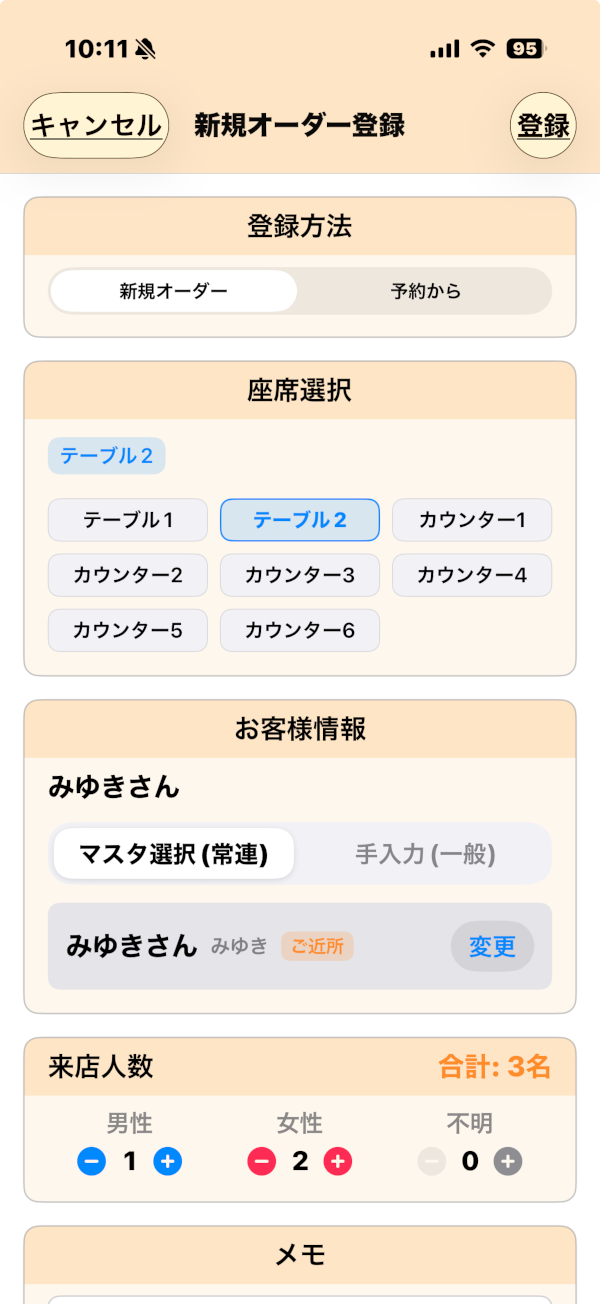
Task: Increase the 男性 count
Action: tap(168, 1161)
